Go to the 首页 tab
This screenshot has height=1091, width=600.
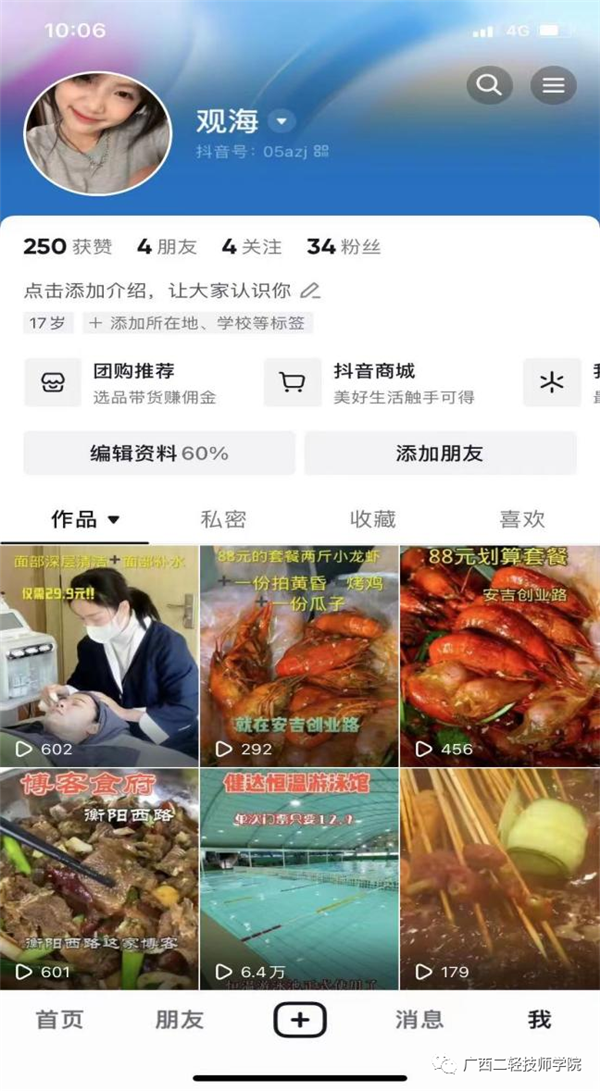click(x=60, y=1020)
